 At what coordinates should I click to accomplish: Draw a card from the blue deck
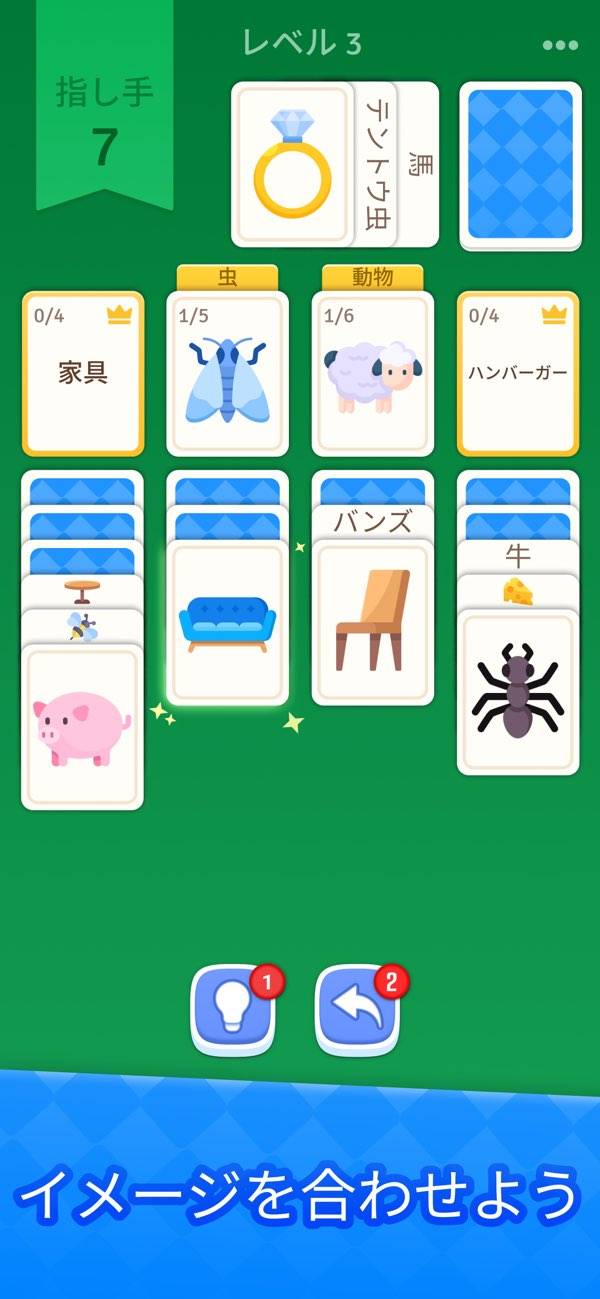[520, 165]
